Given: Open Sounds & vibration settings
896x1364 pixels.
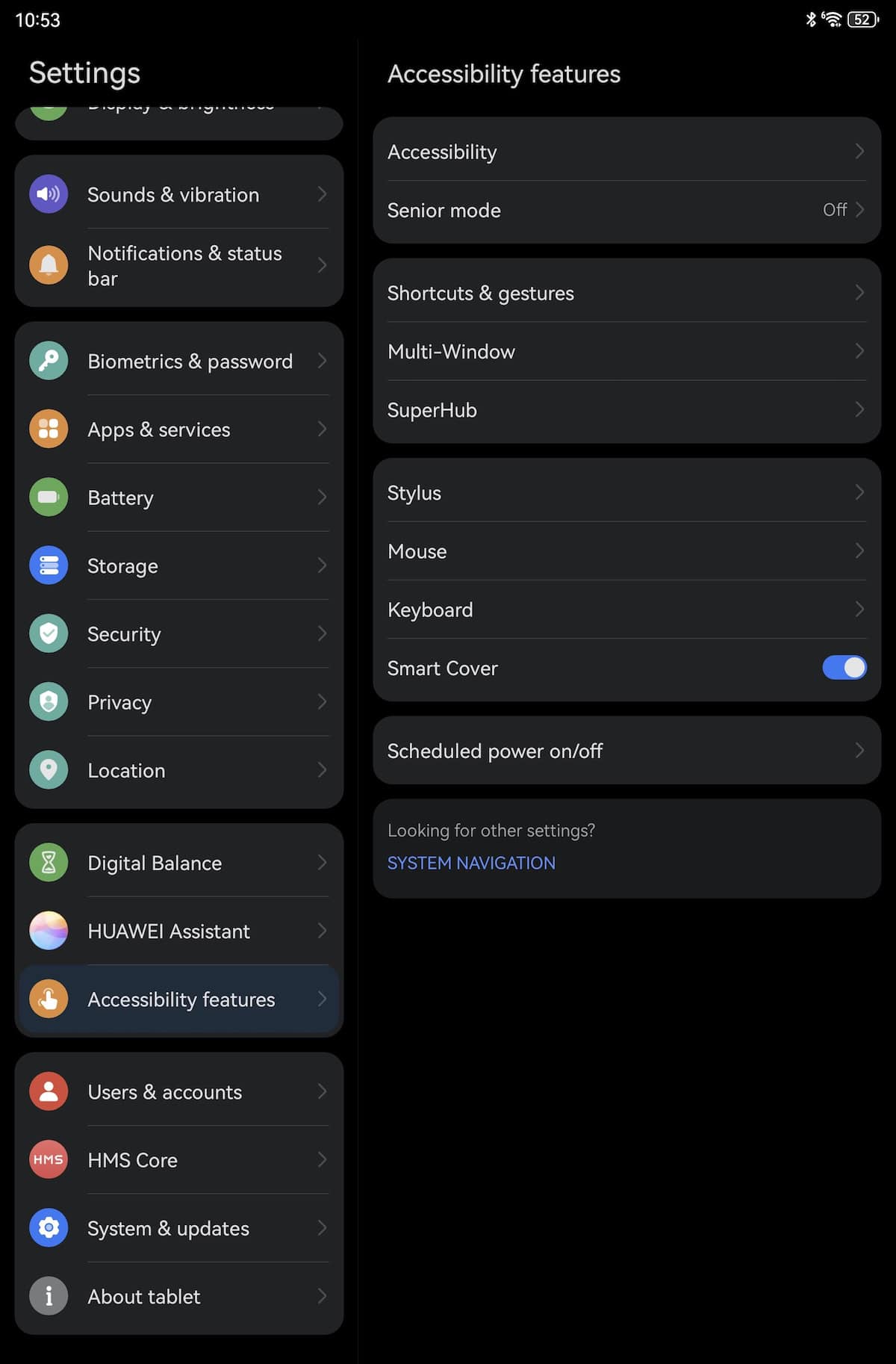Looking at the screenshot, I should click(179, 194).
